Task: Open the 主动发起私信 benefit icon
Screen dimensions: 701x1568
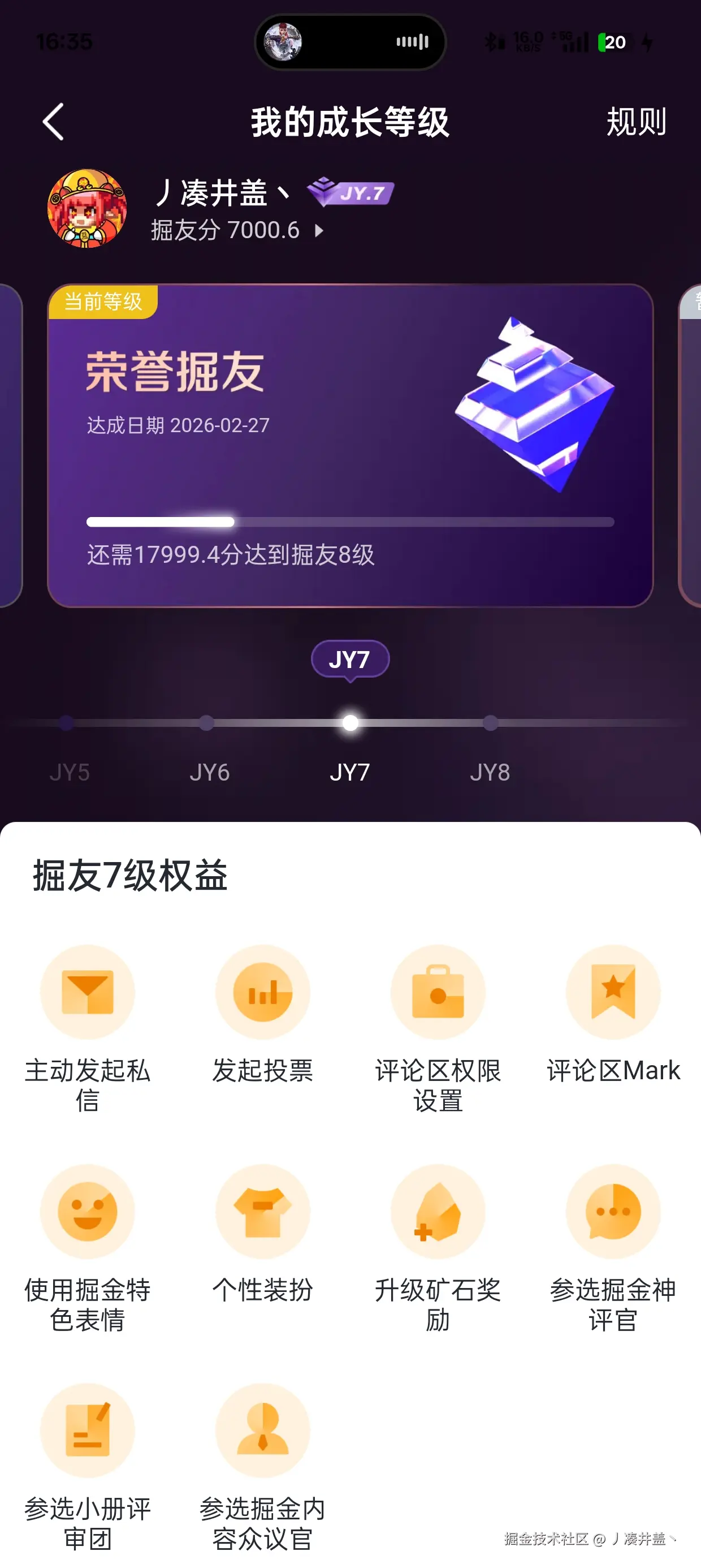Action: (88, 992)
